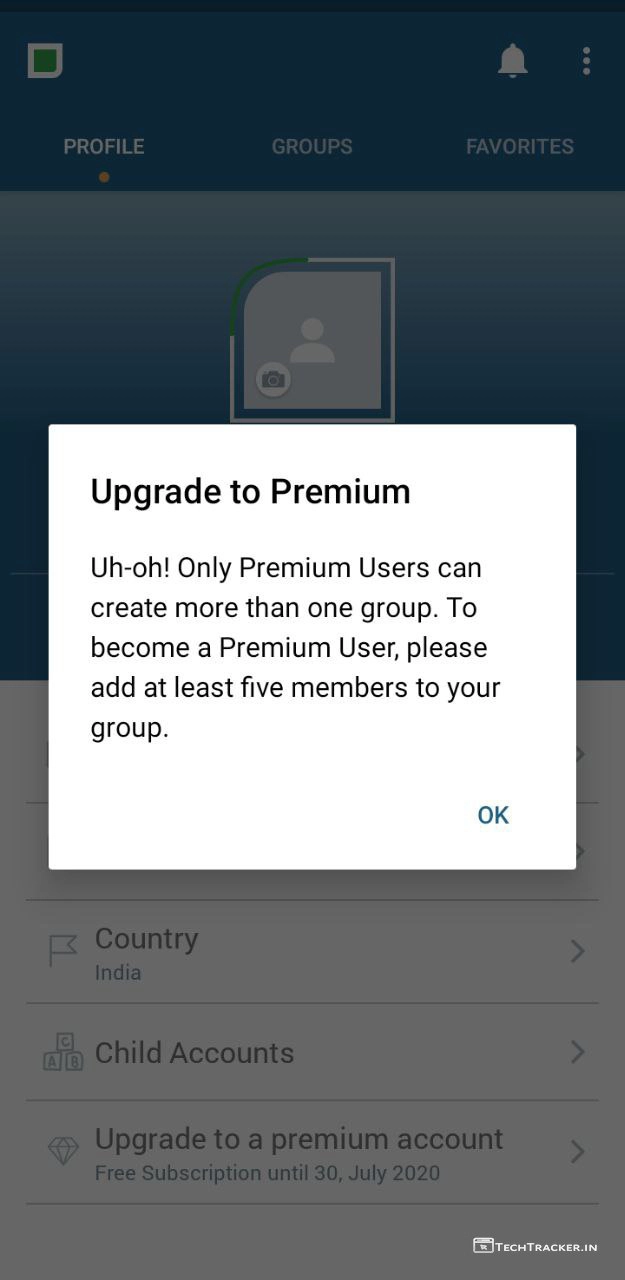Open the notifications bell
625x1280 pixels.
point(513,61)
